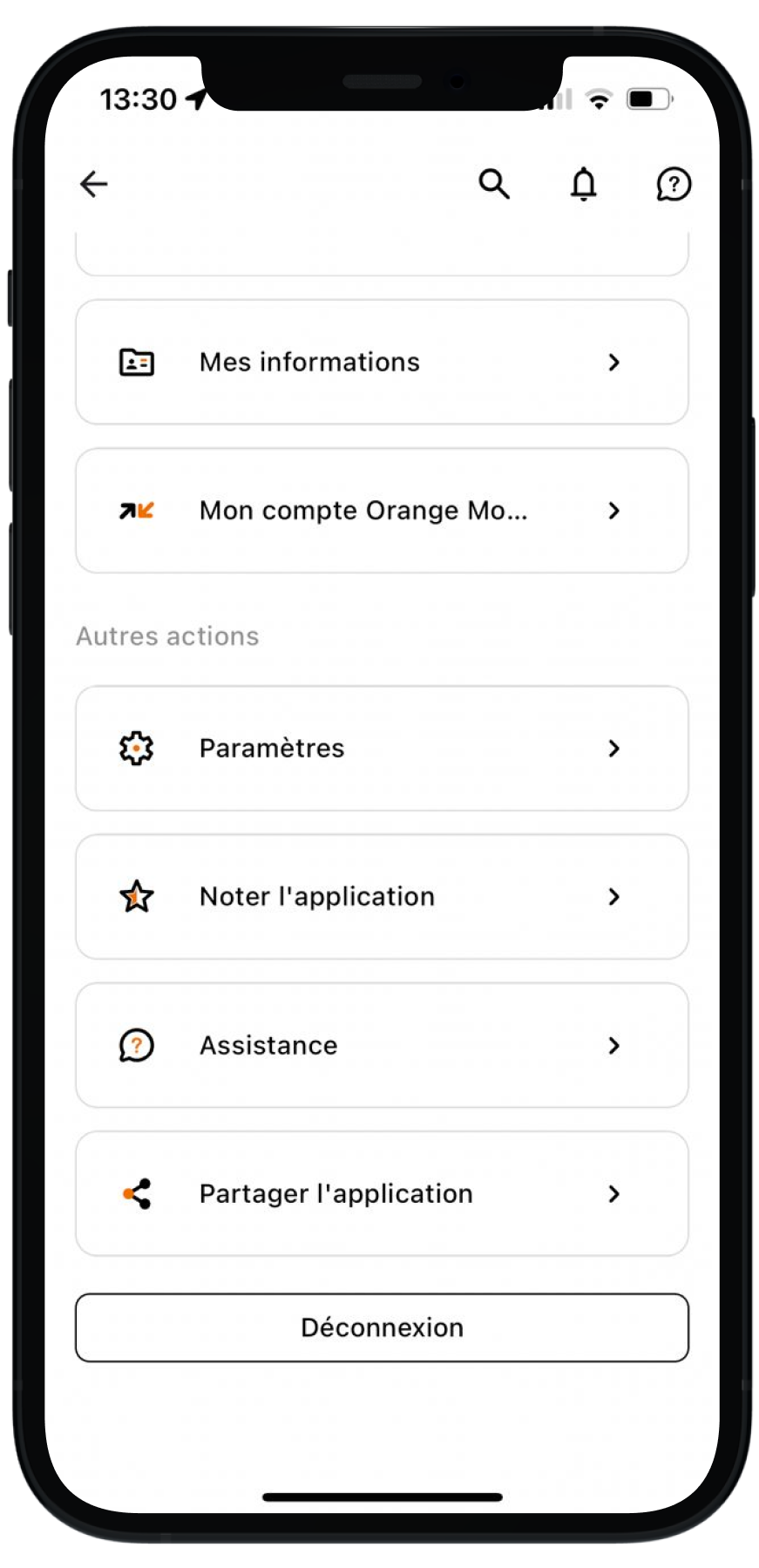759x1568 pixels.
Task: Open Paramètres settings
Action: [382, 748]
